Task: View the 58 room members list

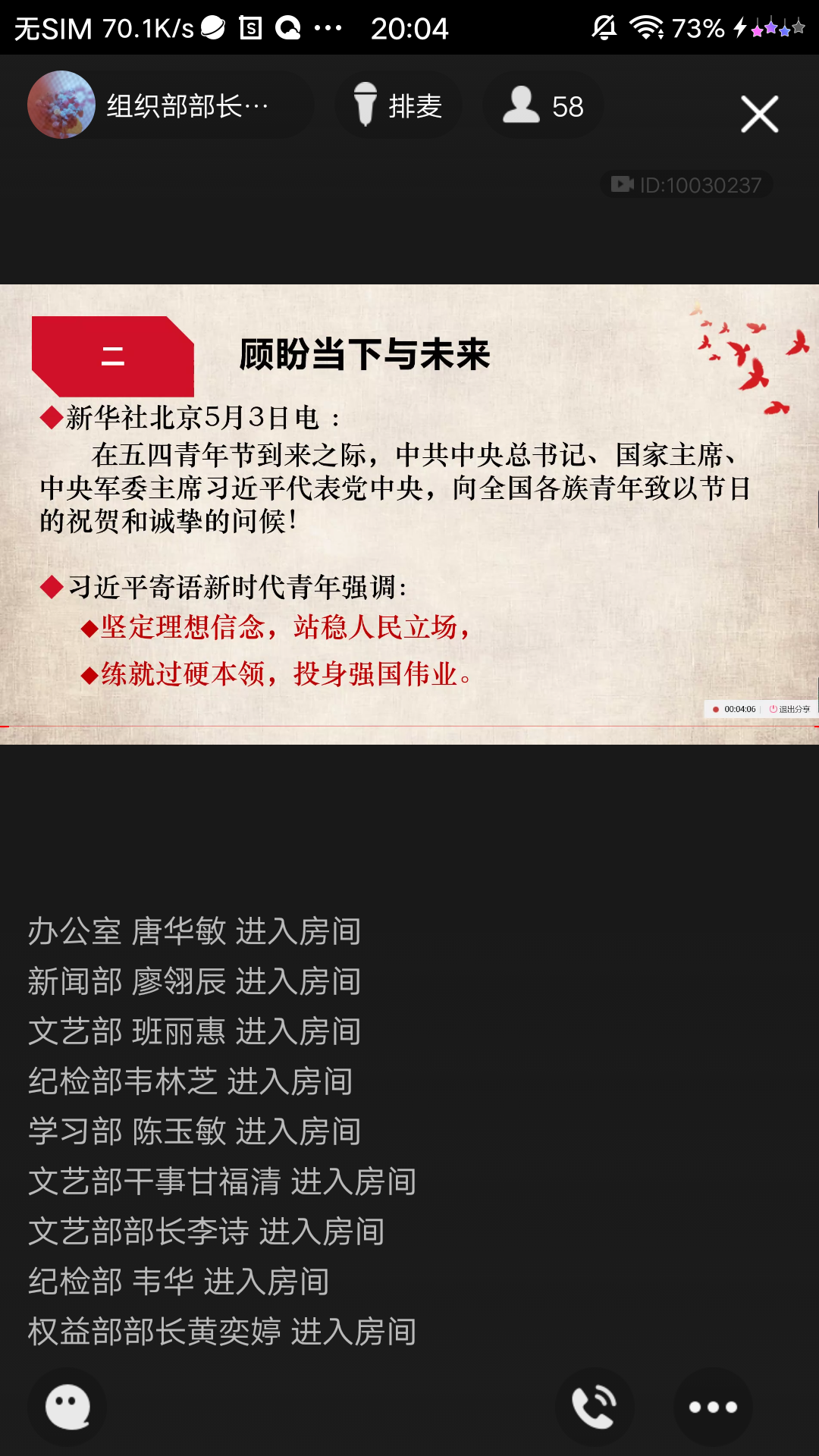Action: pos(543,105)
